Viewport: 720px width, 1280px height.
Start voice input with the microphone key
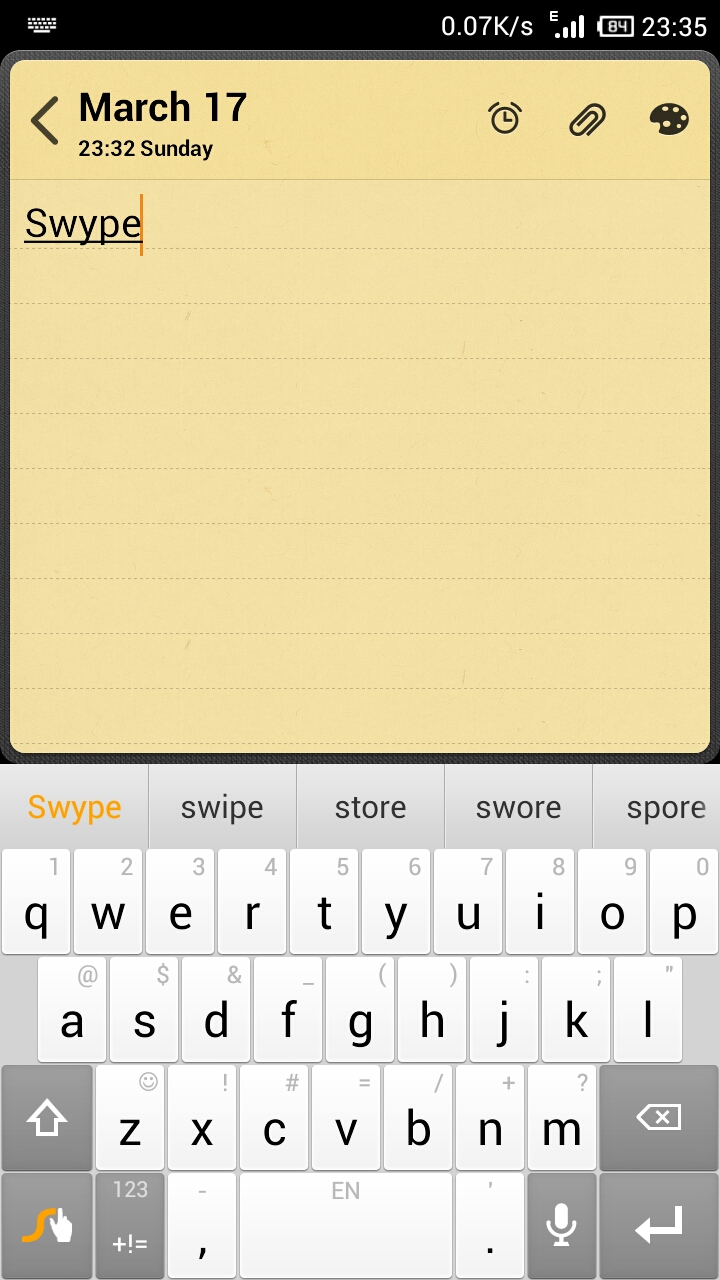tap(562, 1226)
